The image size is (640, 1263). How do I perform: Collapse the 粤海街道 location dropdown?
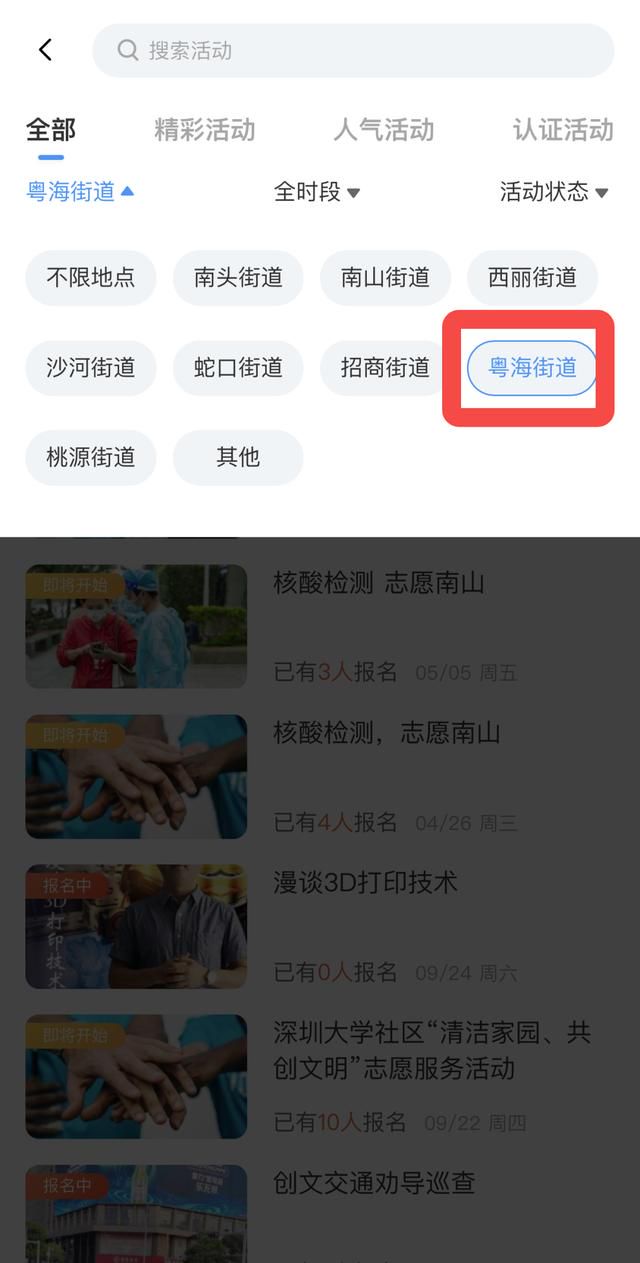(x=80, y=192)
